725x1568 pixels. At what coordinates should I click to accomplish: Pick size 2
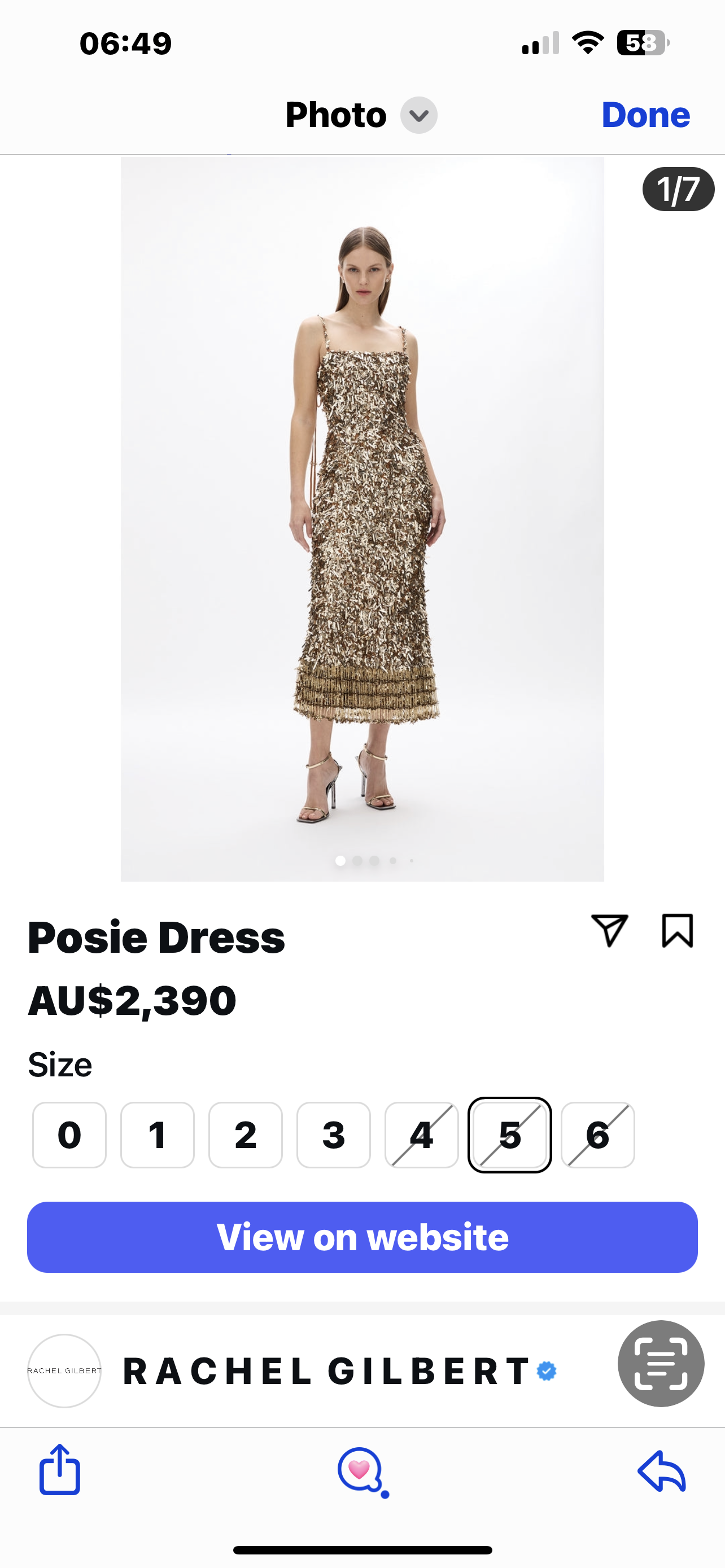pyautogui.click(x=245, y=1135)
